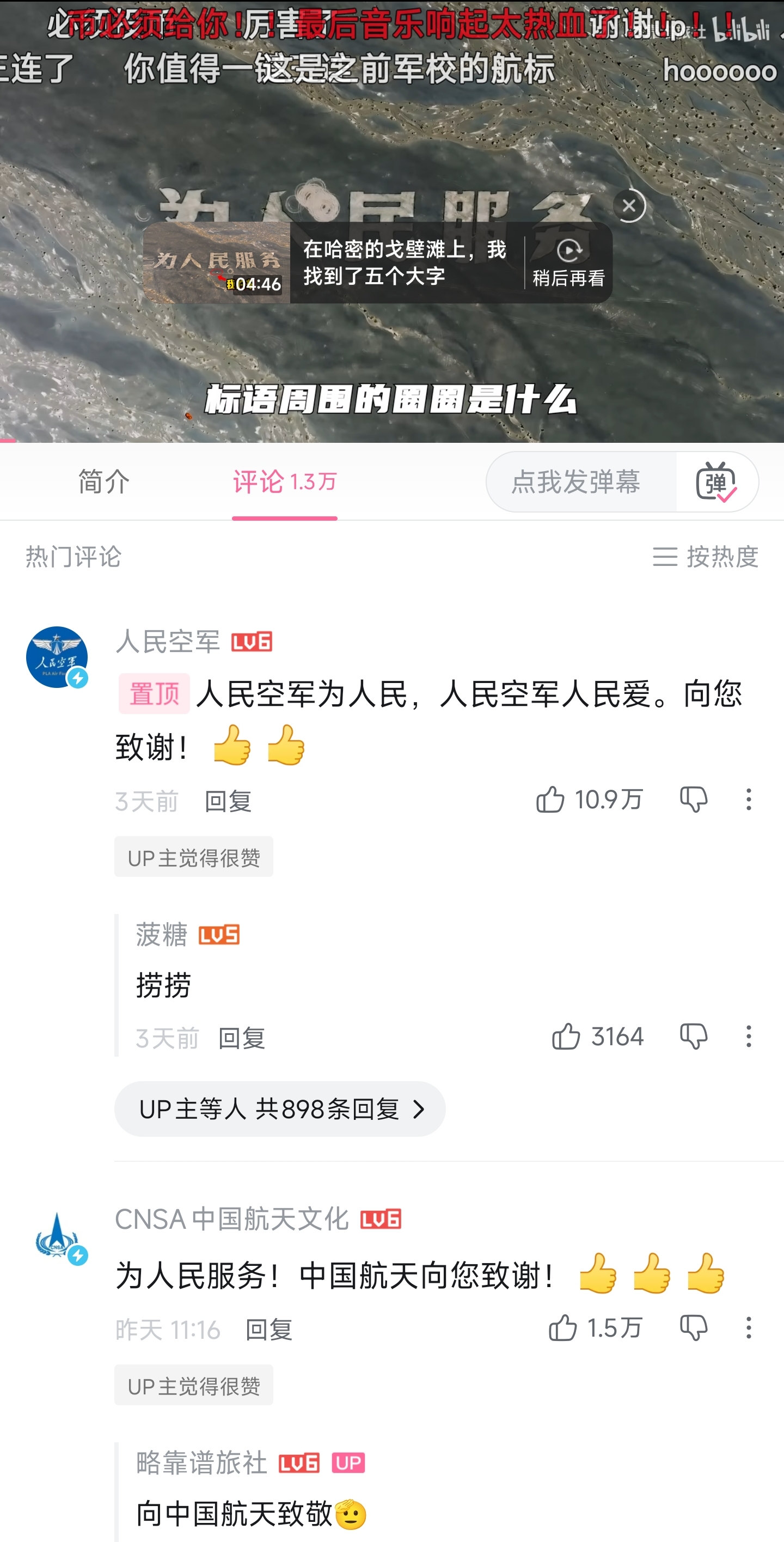Close the recommended video popup
The height and width of the screenshot is (1542, 784).
(x=628, y=206)
